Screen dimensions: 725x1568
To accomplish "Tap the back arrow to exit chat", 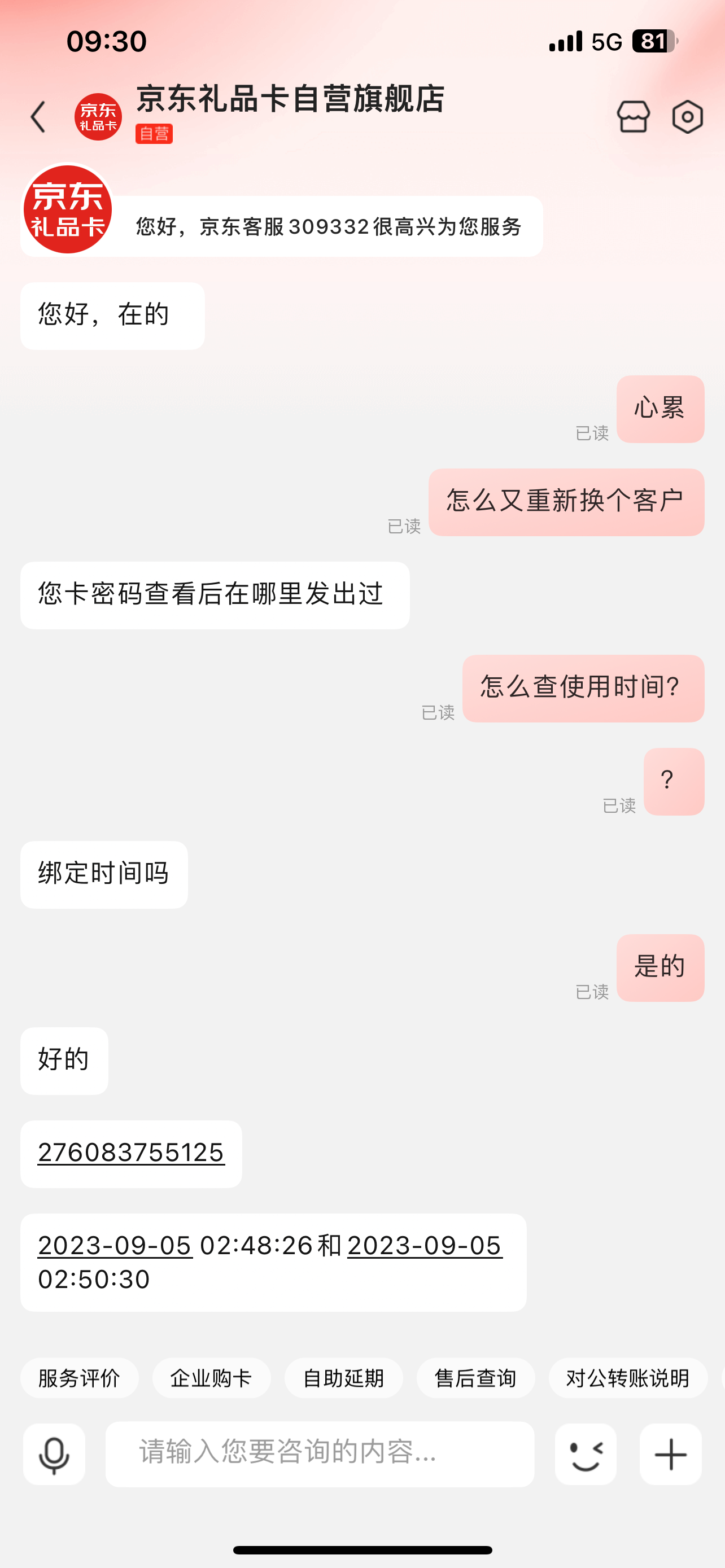I will pos(38,116).
